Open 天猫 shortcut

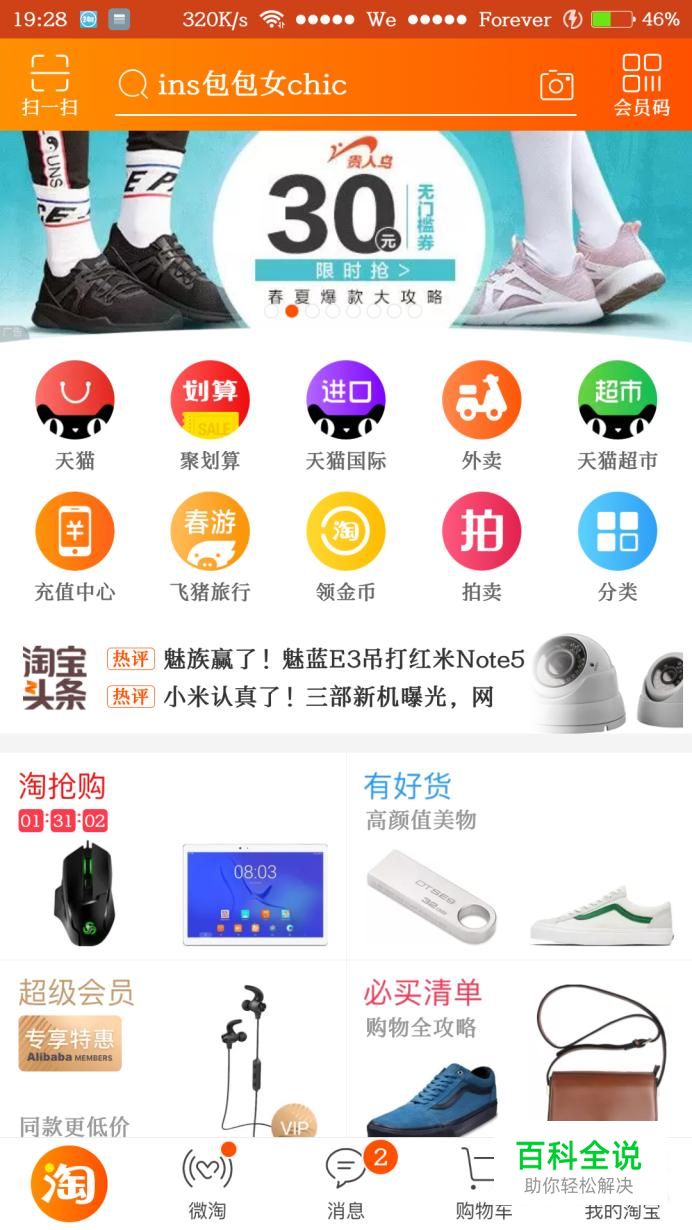[75, 414]
